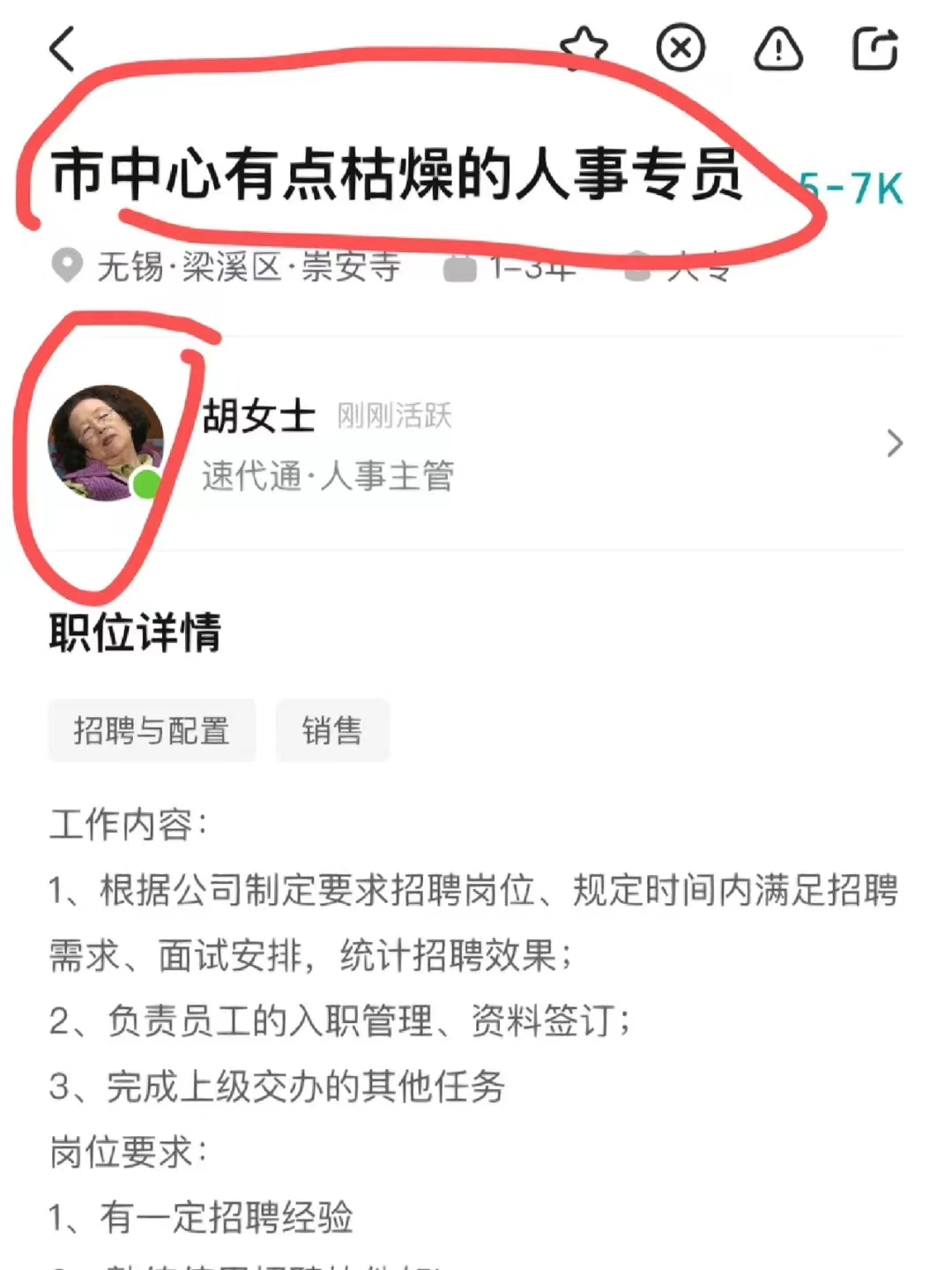Select the 销售 tag
Image resolution: width=952 pixels, height=1270 pixels.
332,730
